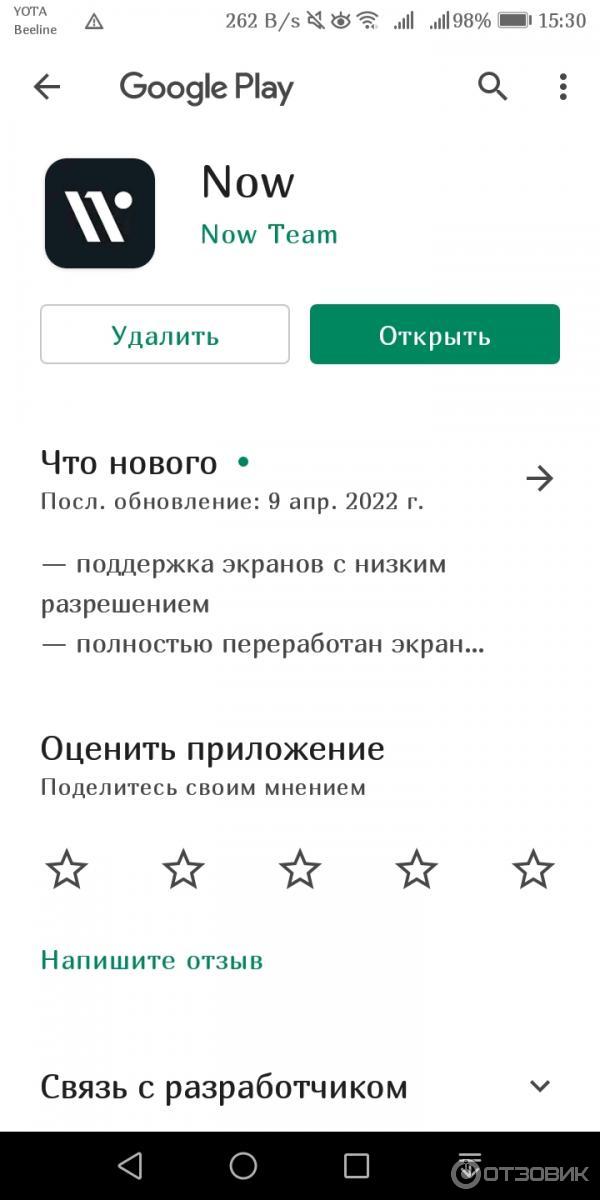The image size is (600, 1200).
Task: Rate the app one star
Action: coord(67,869)
